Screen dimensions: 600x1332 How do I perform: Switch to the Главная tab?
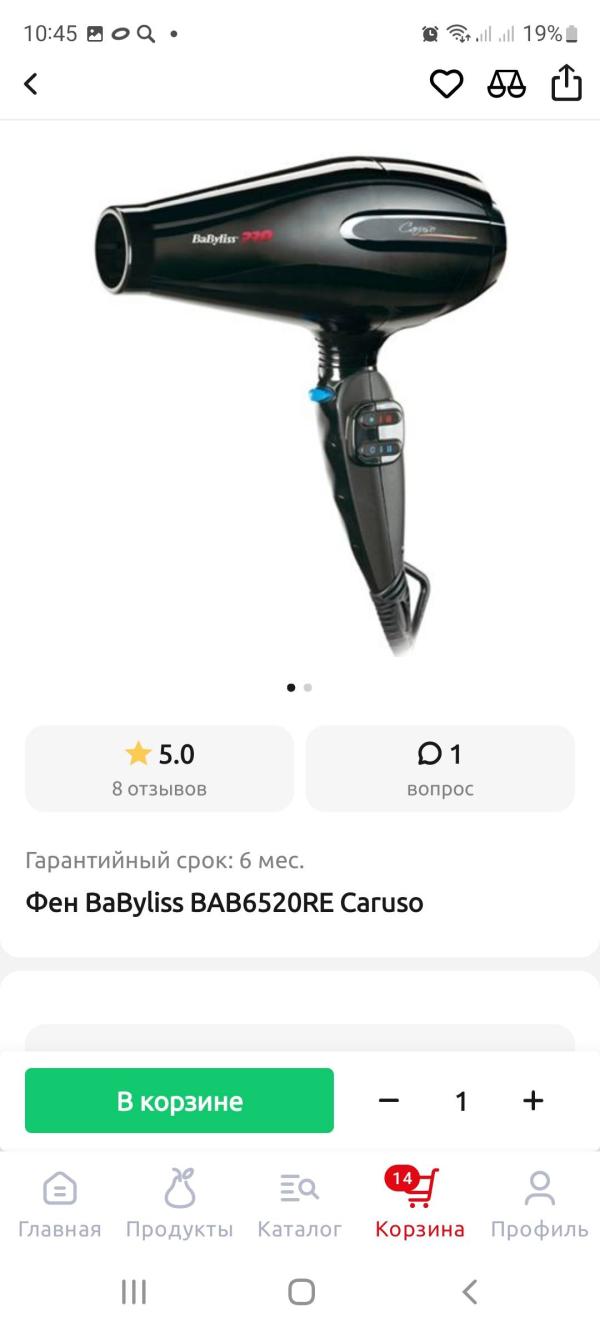60,1204
